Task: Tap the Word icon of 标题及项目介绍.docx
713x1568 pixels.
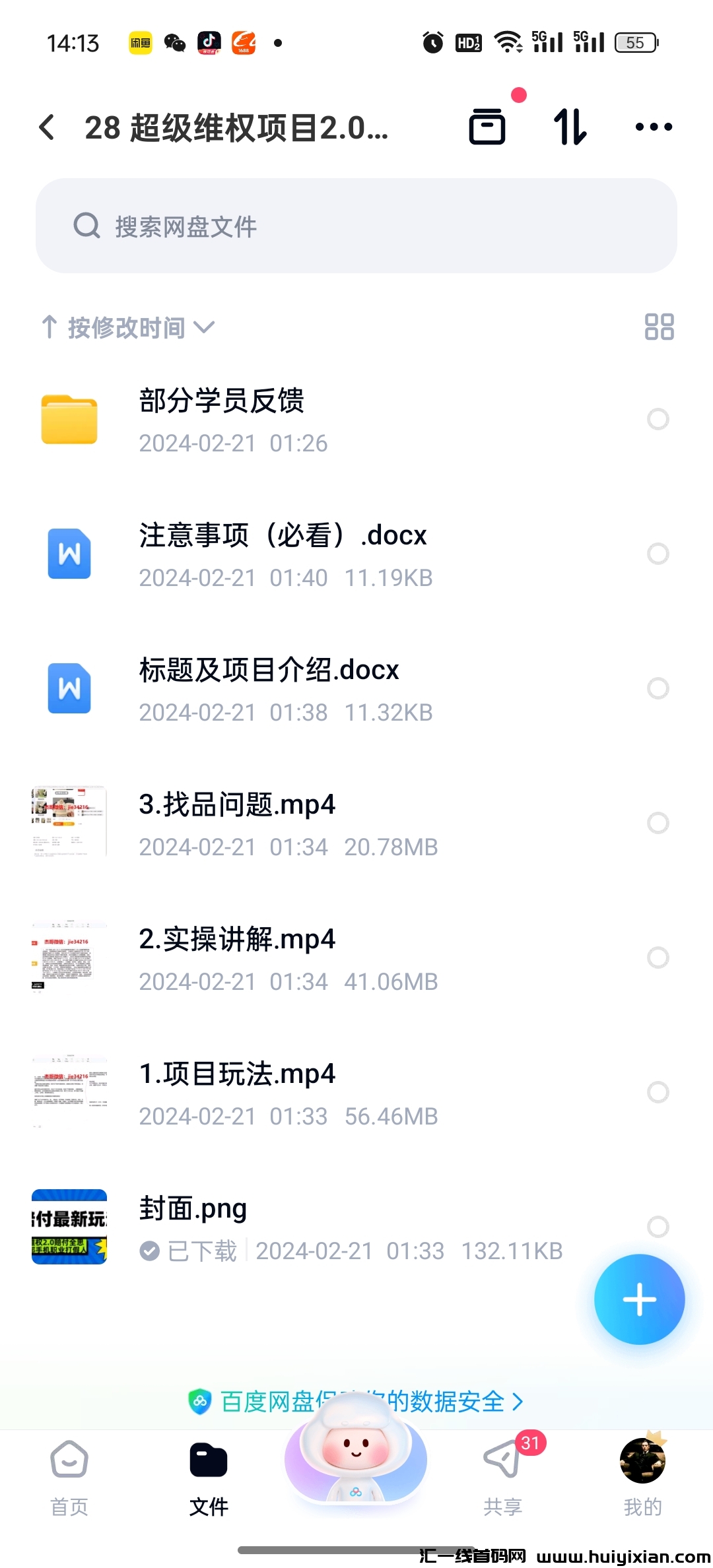Action: pos(69,688)
